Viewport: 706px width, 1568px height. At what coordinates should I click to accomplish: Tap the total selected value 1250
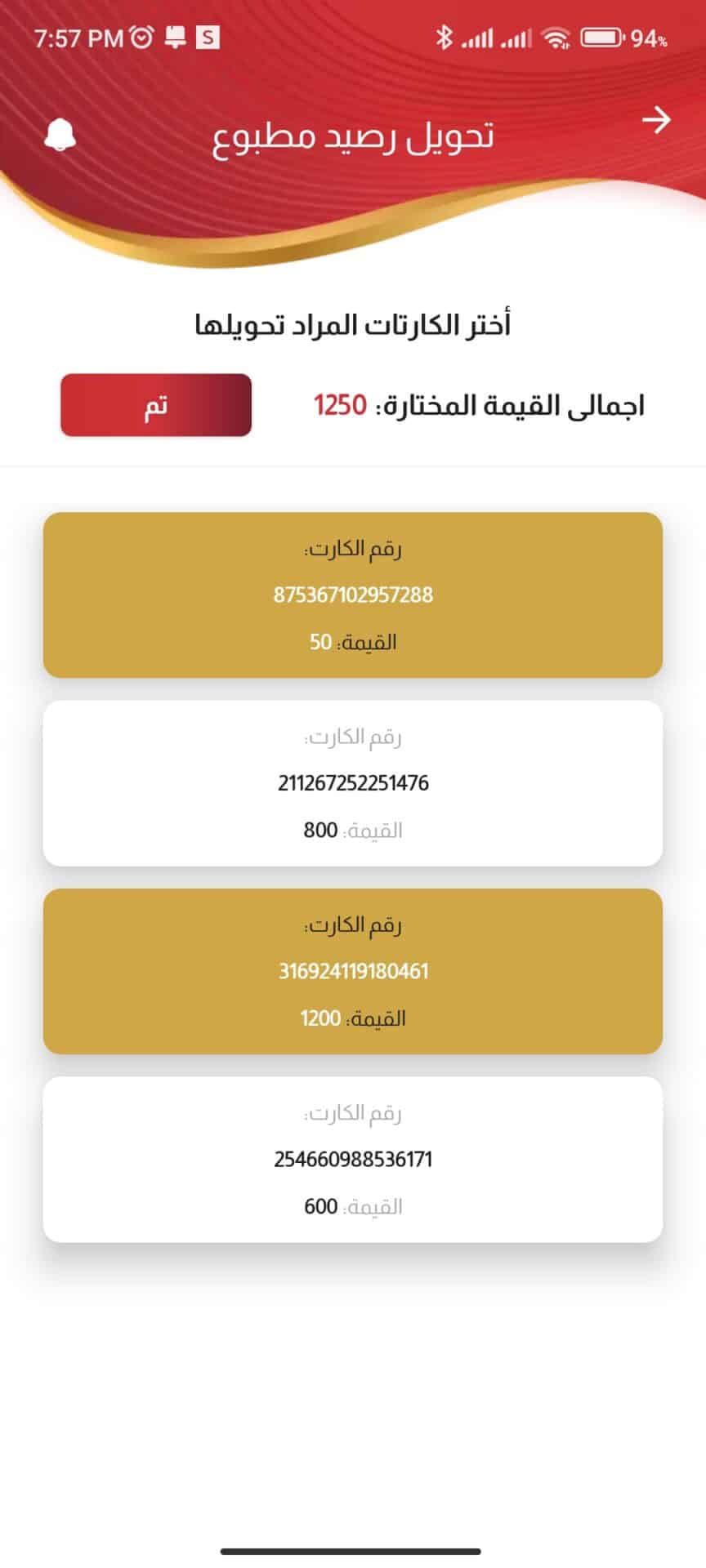[x=339, y=403]
